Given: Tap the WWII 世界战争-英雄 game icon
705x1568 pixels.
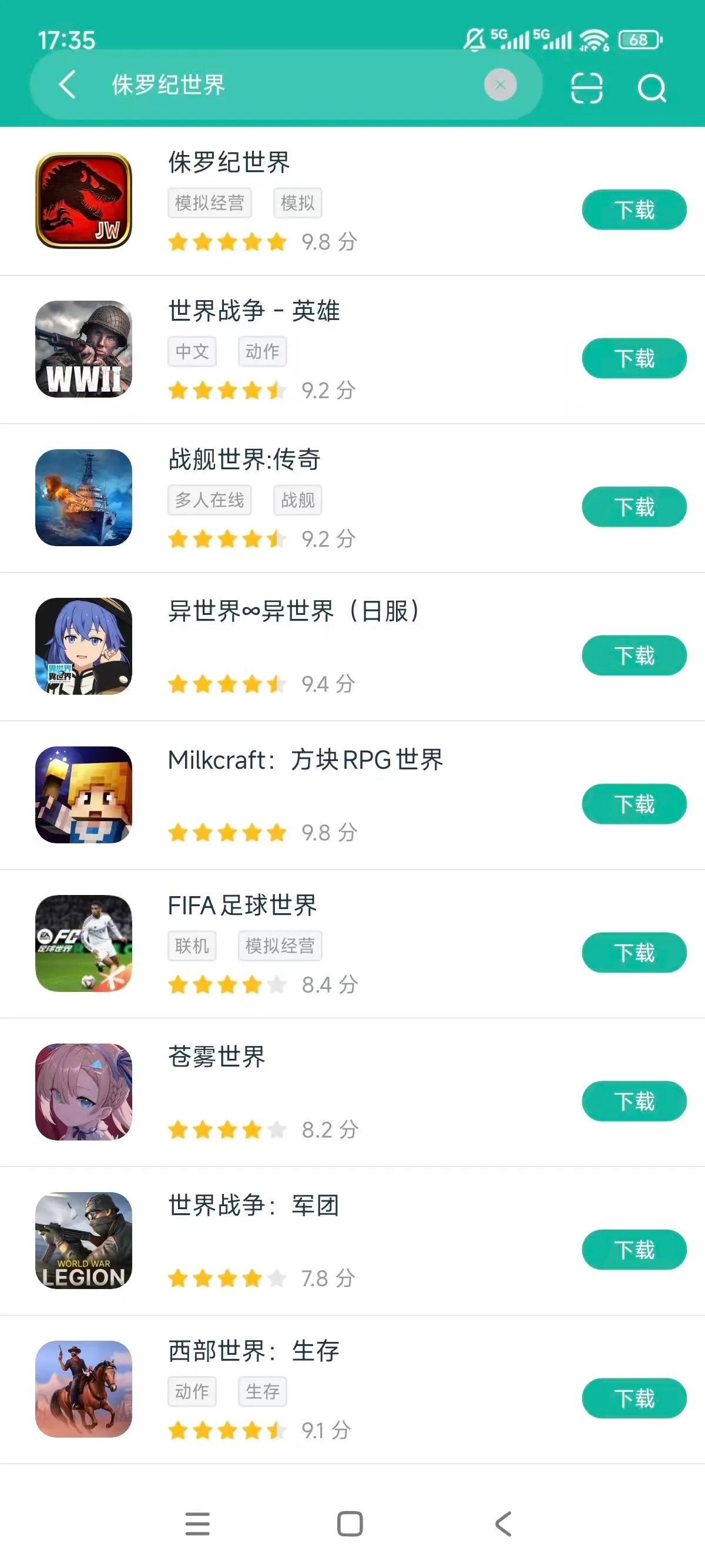Looking at the screenshot, I should pyautogui.click(x=83, y=349).
